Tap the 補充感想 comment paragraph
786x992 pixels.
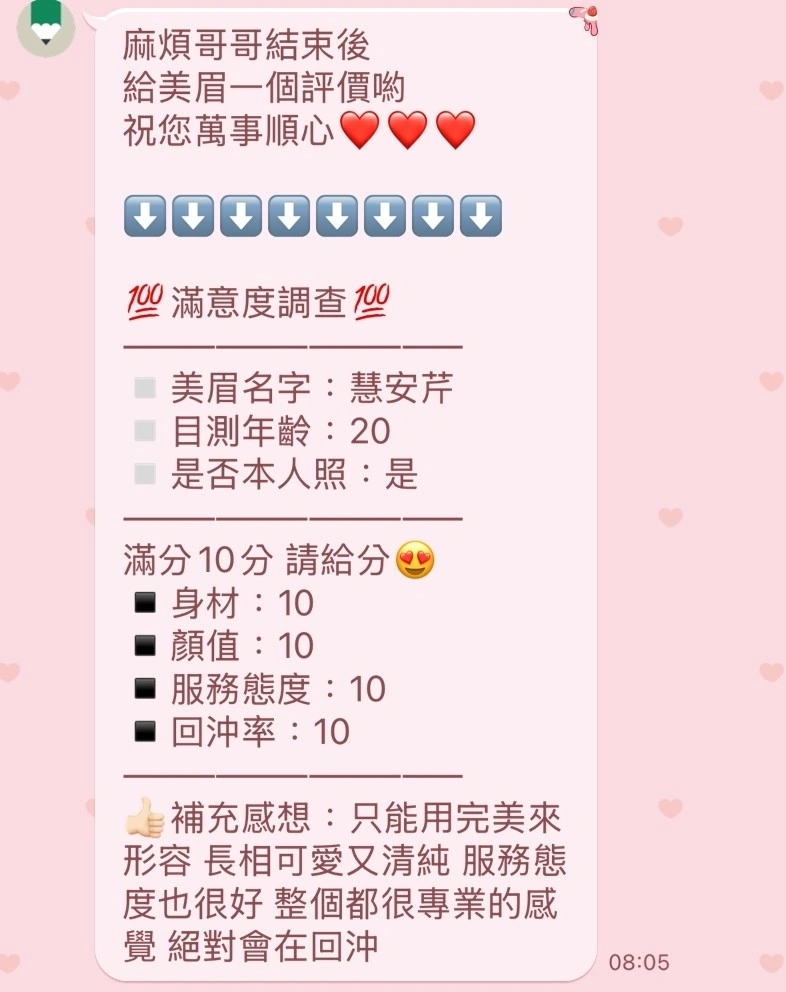coord(340,880)
